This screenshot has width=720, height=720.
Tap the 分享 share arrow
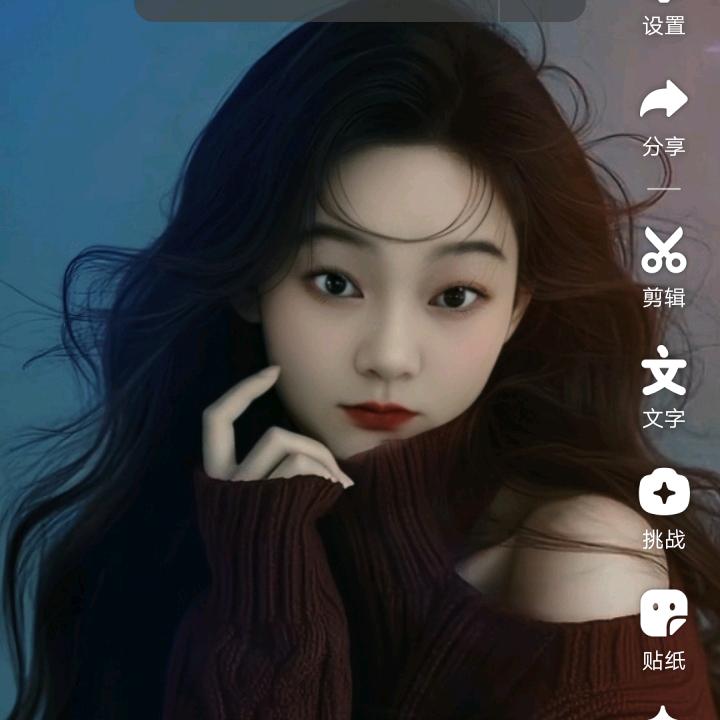tap(664, 99)
